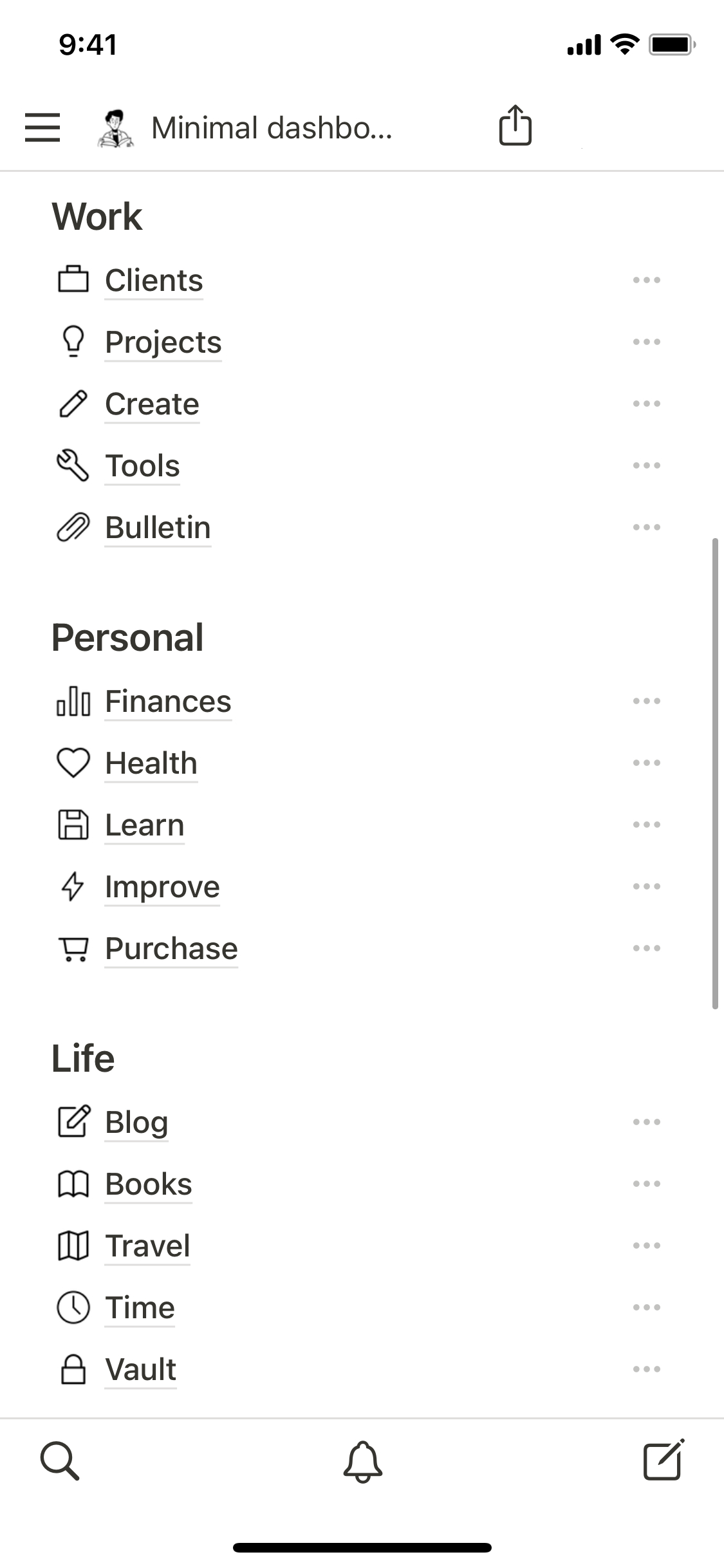View the Finances page
This screenshot has width=724, height=1568.
tap(167, 702)
